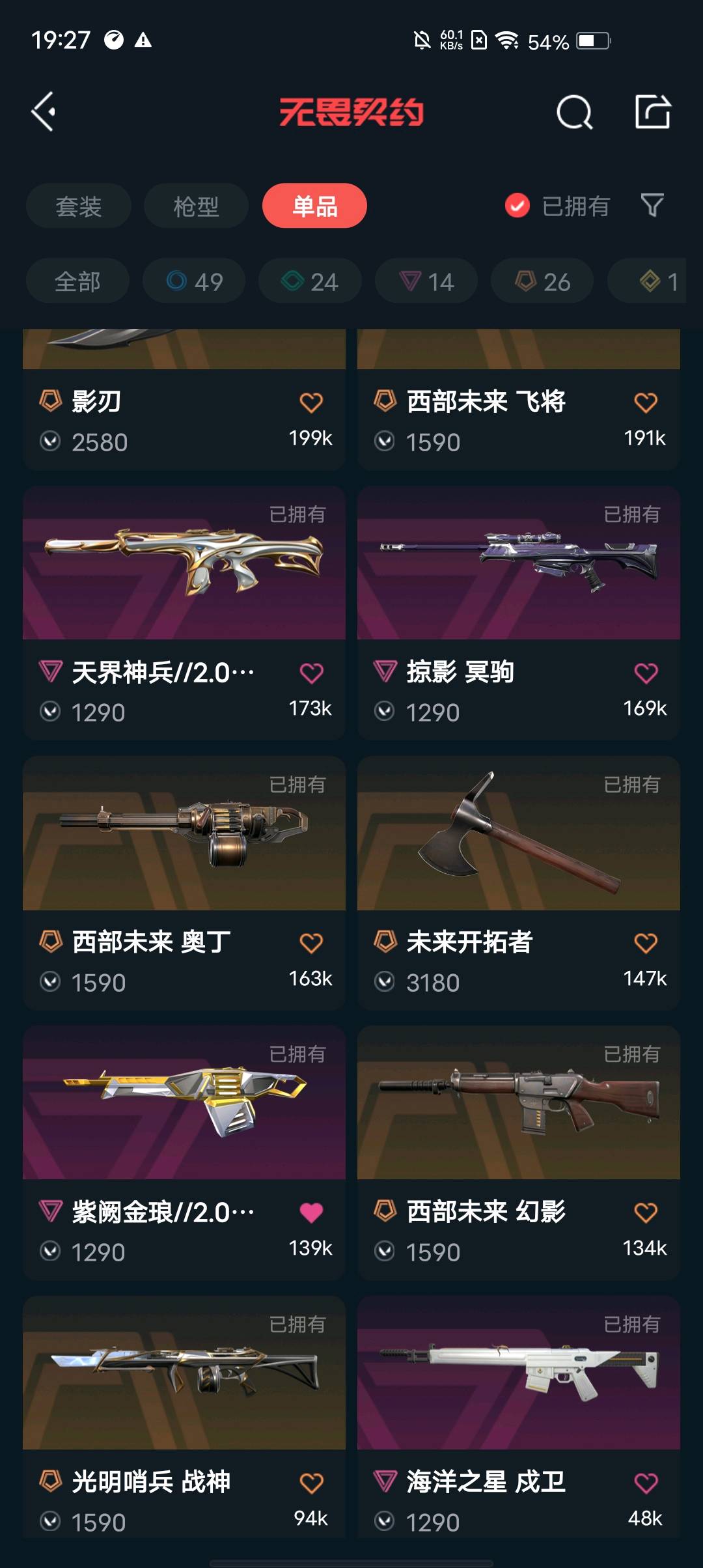Viewport: 703px width, 1568px height.
Task: Switch to the 套装 tab
Action: point(79,206)
